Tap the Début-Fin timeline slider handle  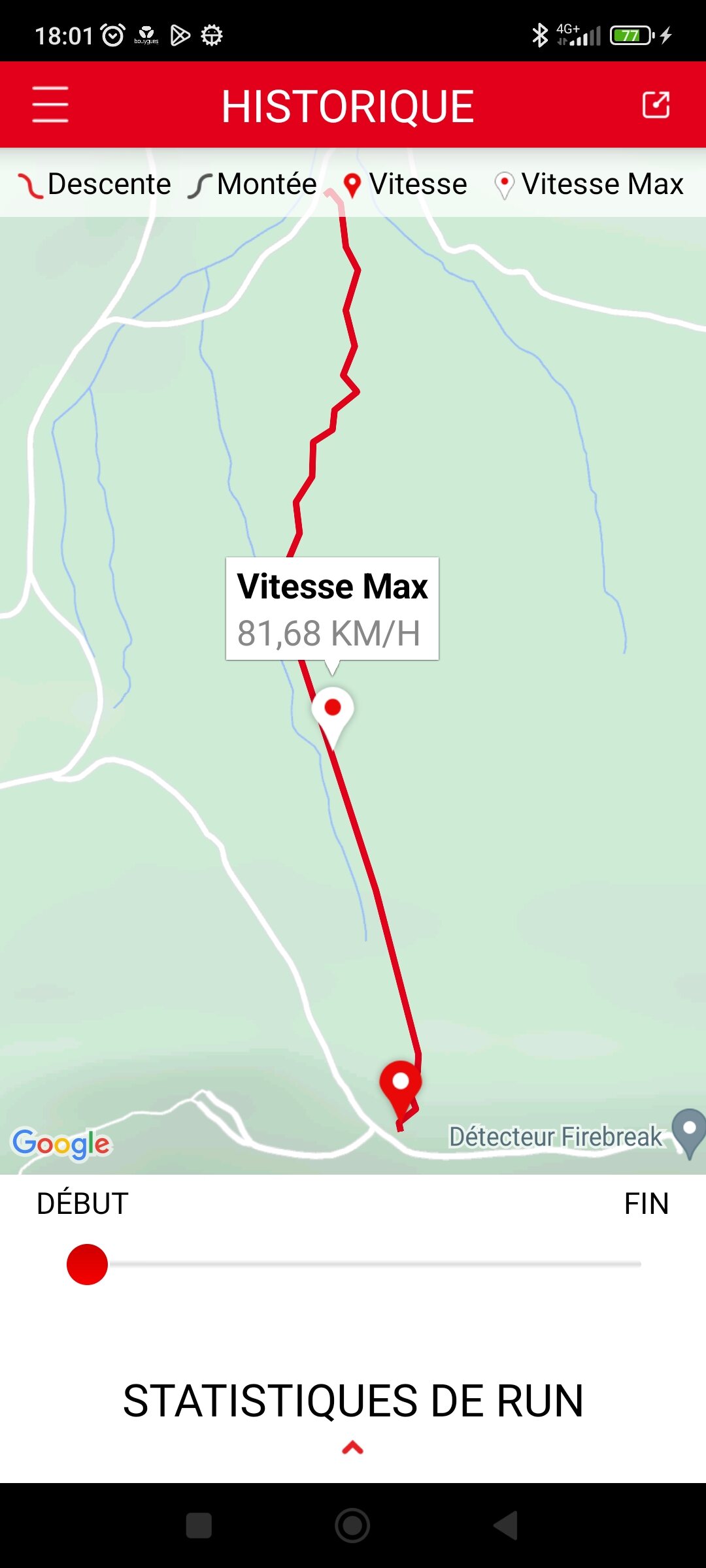tap(87, 1264)
